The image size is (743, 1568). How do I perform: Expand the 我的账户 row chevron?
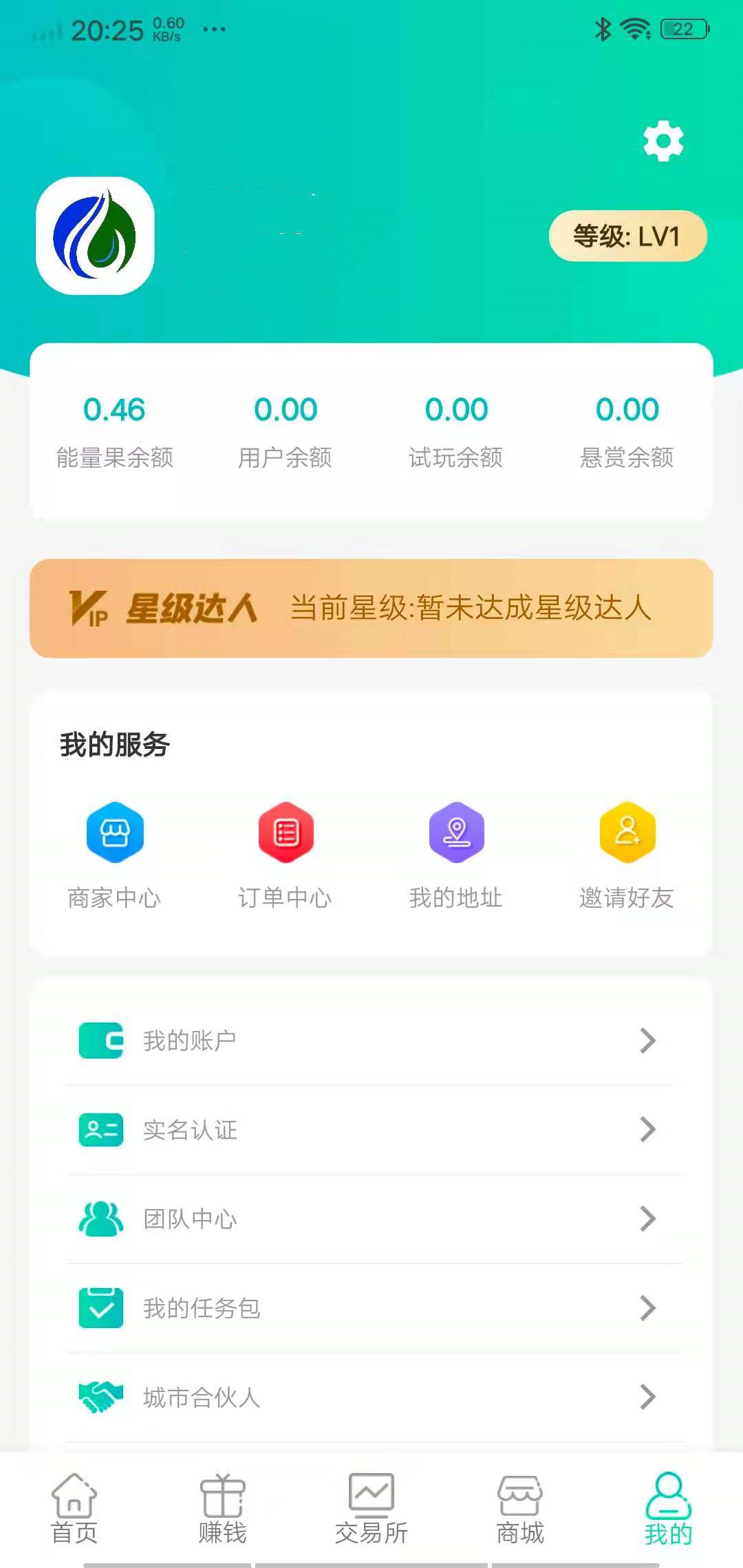[x=647, y=1041]
